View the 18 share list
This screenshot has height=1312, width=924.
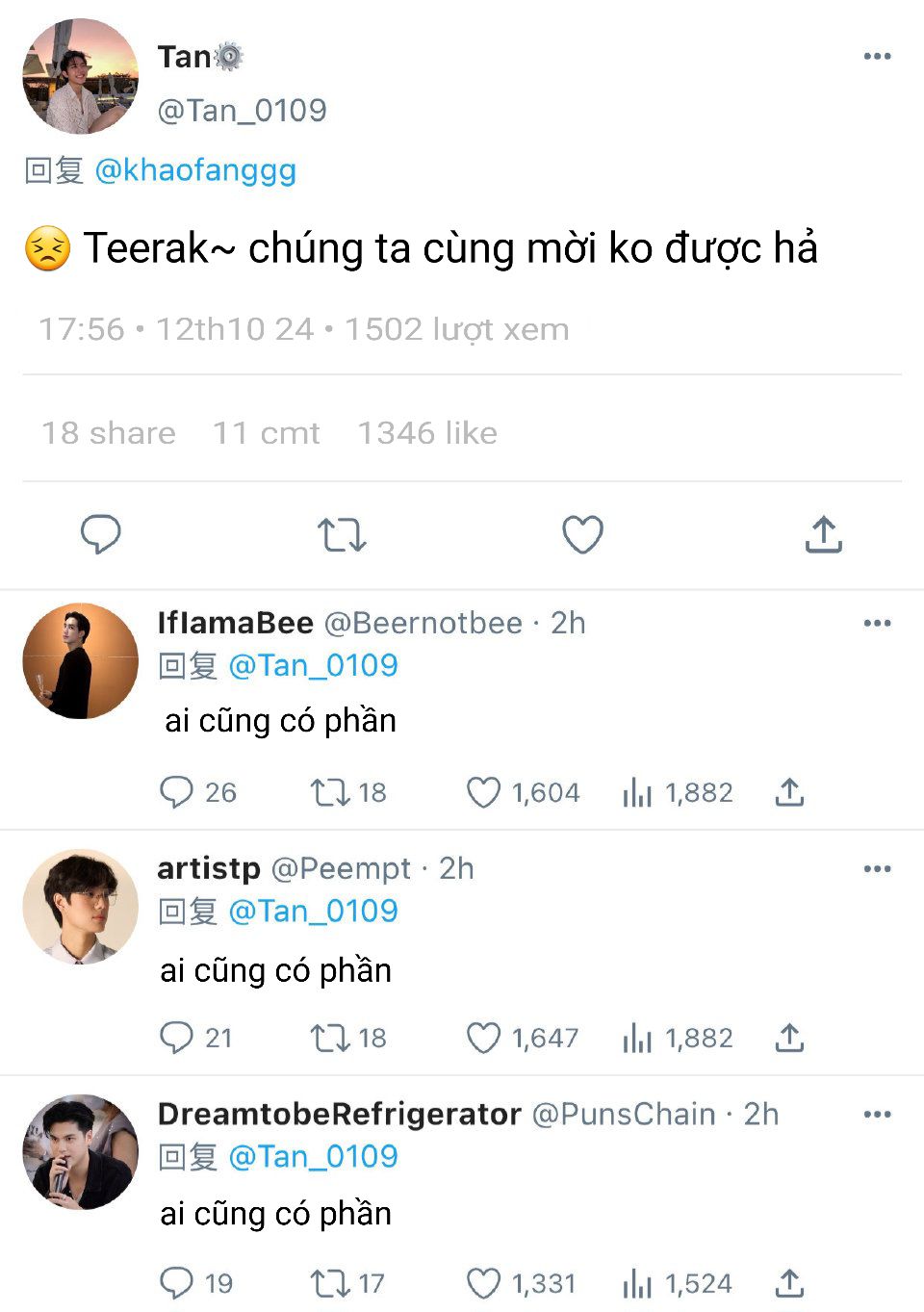[108, 433]
